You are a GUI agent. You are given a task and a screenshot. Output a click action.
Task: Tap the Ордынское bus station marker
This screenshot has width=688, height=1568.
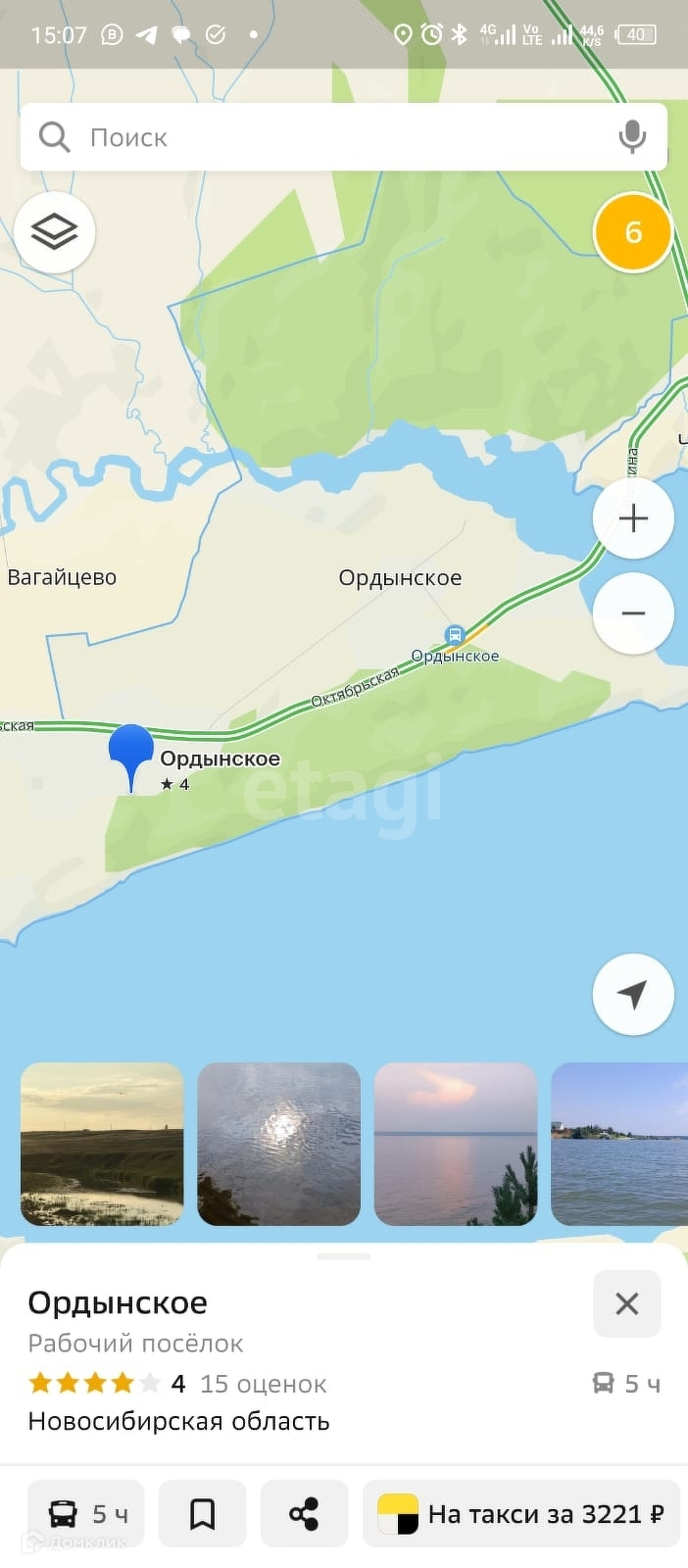coord(454,635)
